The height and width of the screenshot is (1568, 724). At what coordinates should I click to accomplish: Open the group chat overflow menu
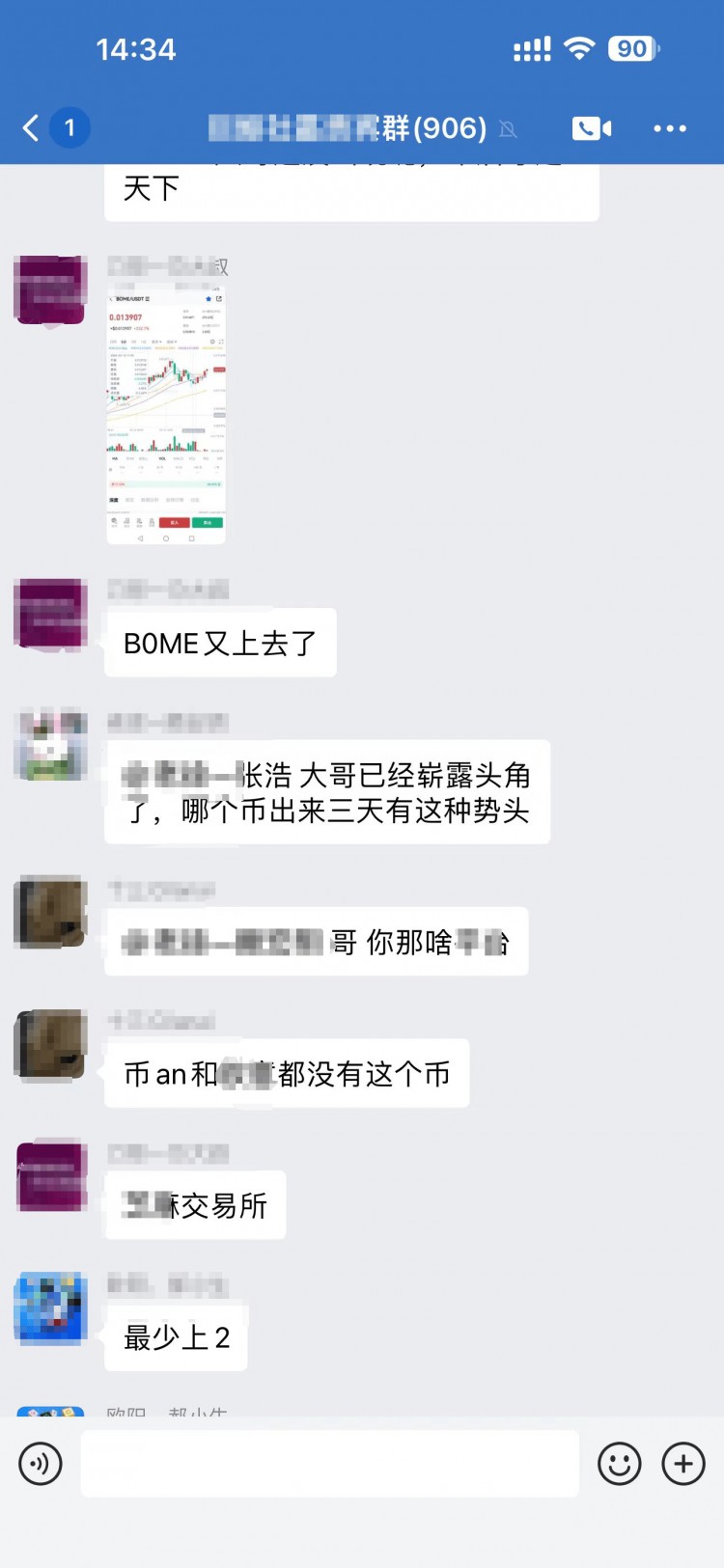pyautogui.click(x=669, y=128)
